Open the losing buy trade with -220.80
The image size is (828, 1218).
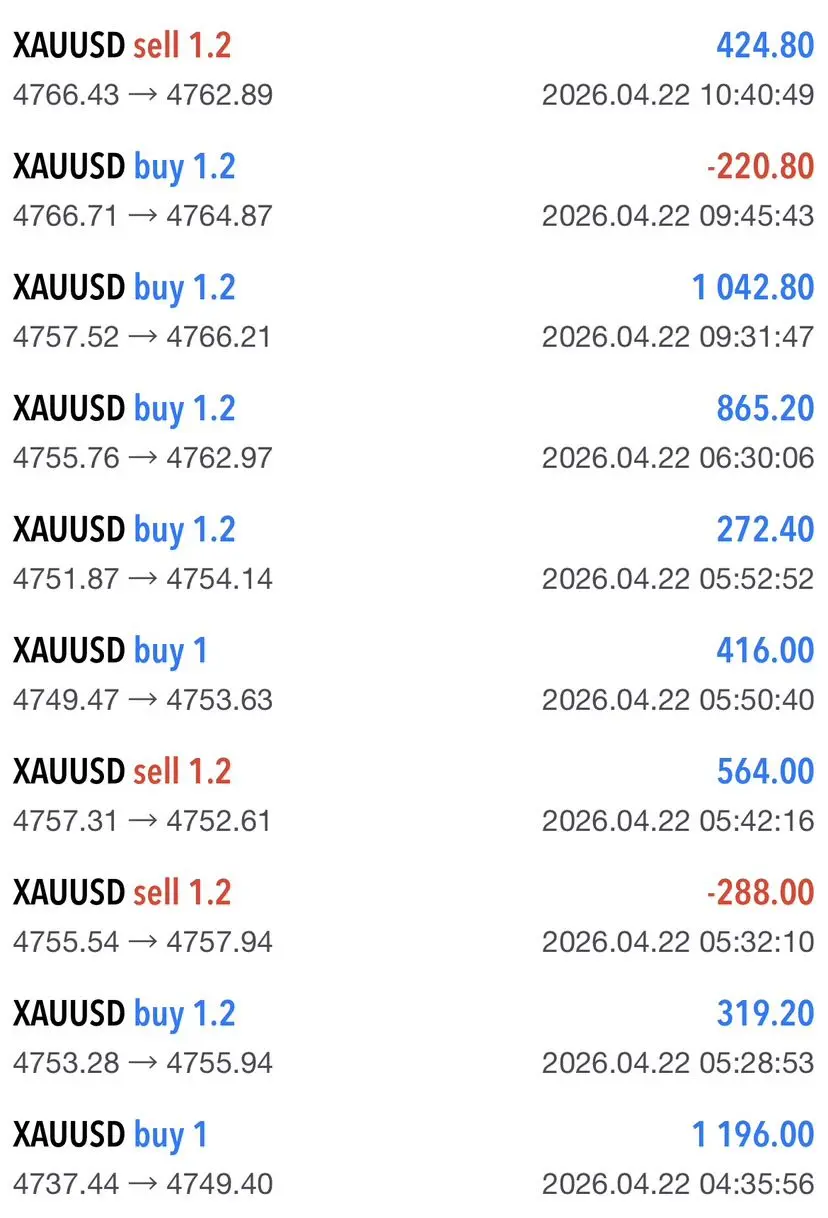[x=413, y=190]
